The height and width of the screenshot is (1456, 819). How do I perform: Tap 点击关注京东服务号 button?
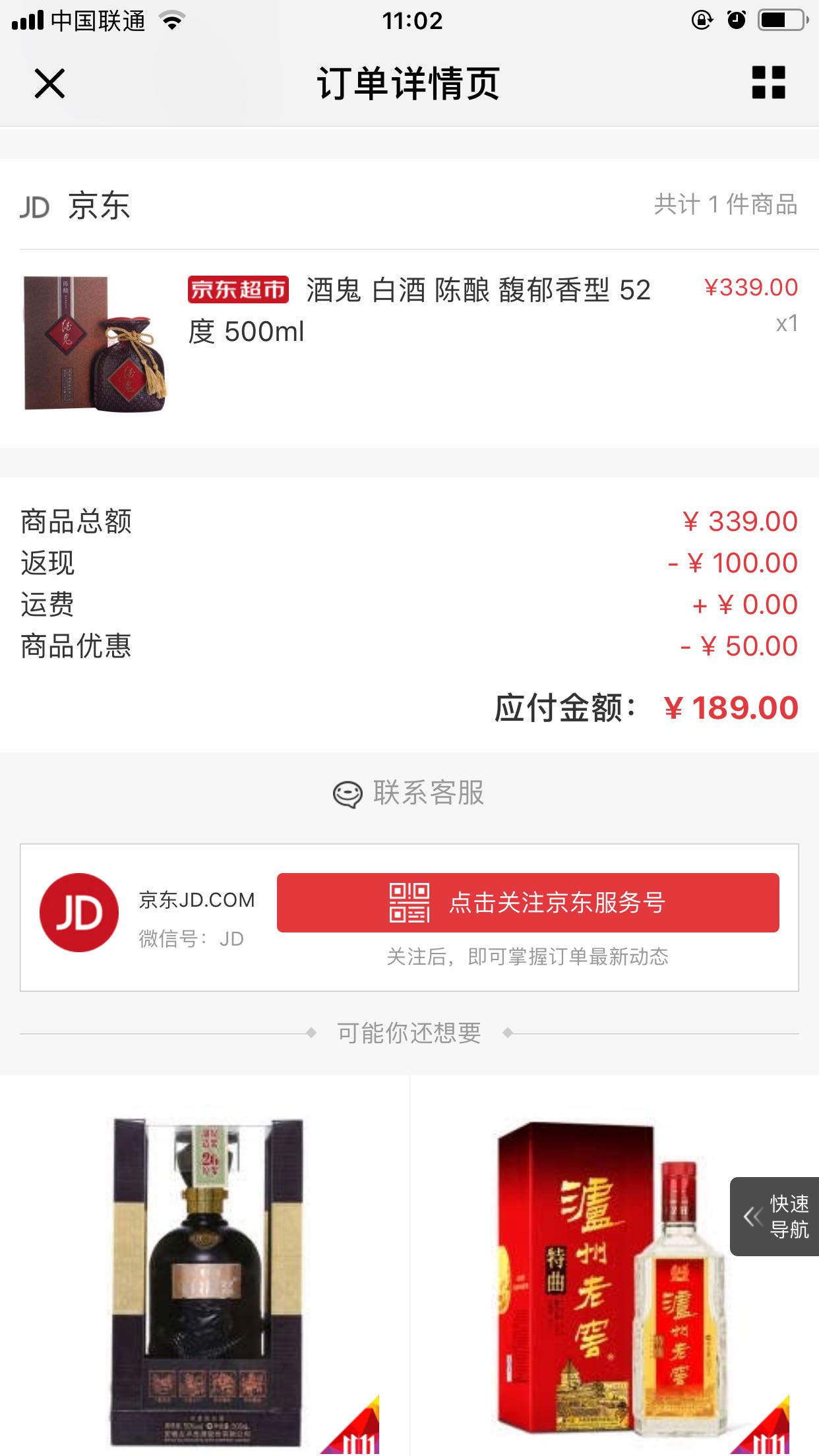point(528,902)
